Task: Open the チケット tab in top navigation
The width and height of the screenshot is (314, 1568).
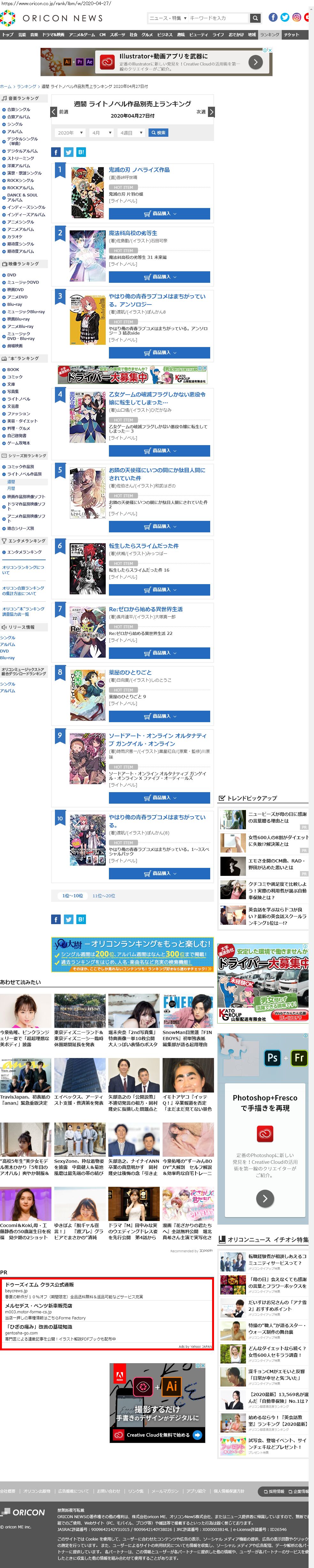Action: (x=292, y=35)
